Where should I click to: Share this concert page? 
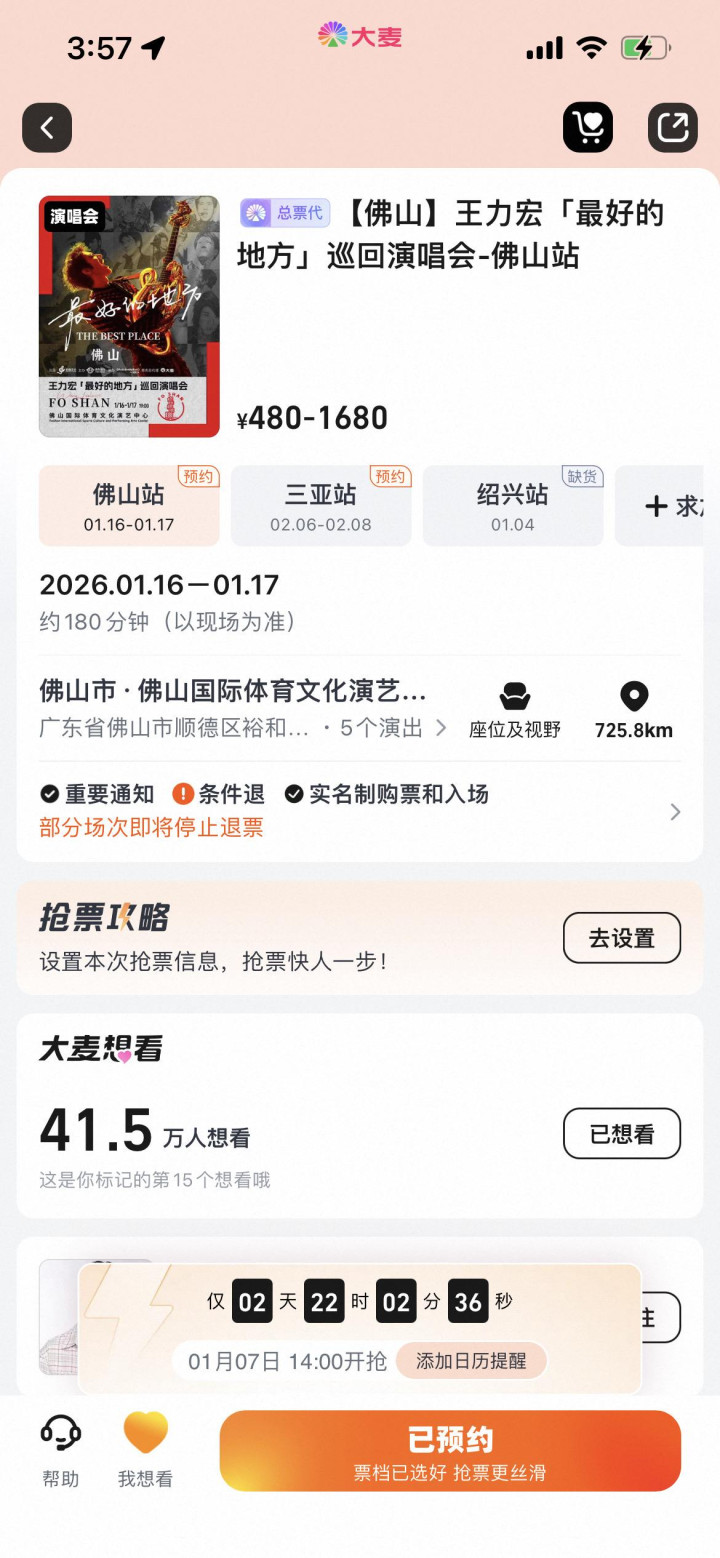(673, 128)
